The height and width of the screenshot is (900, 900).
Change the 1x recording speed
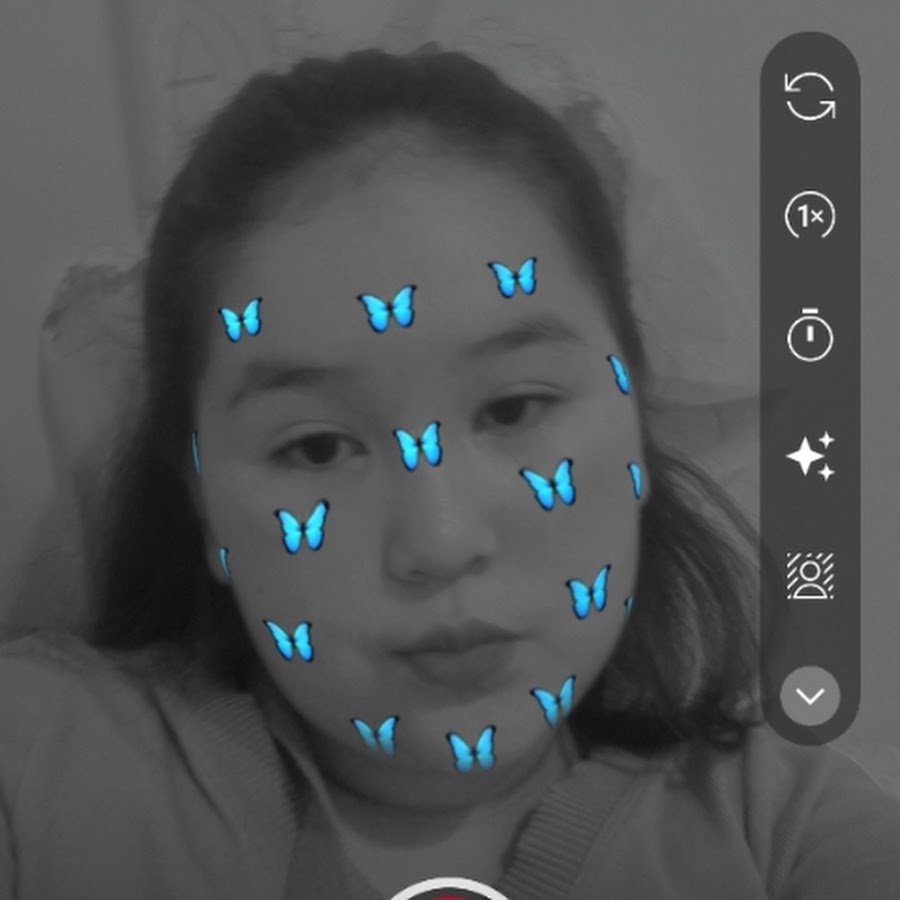[x=810, y=216]
